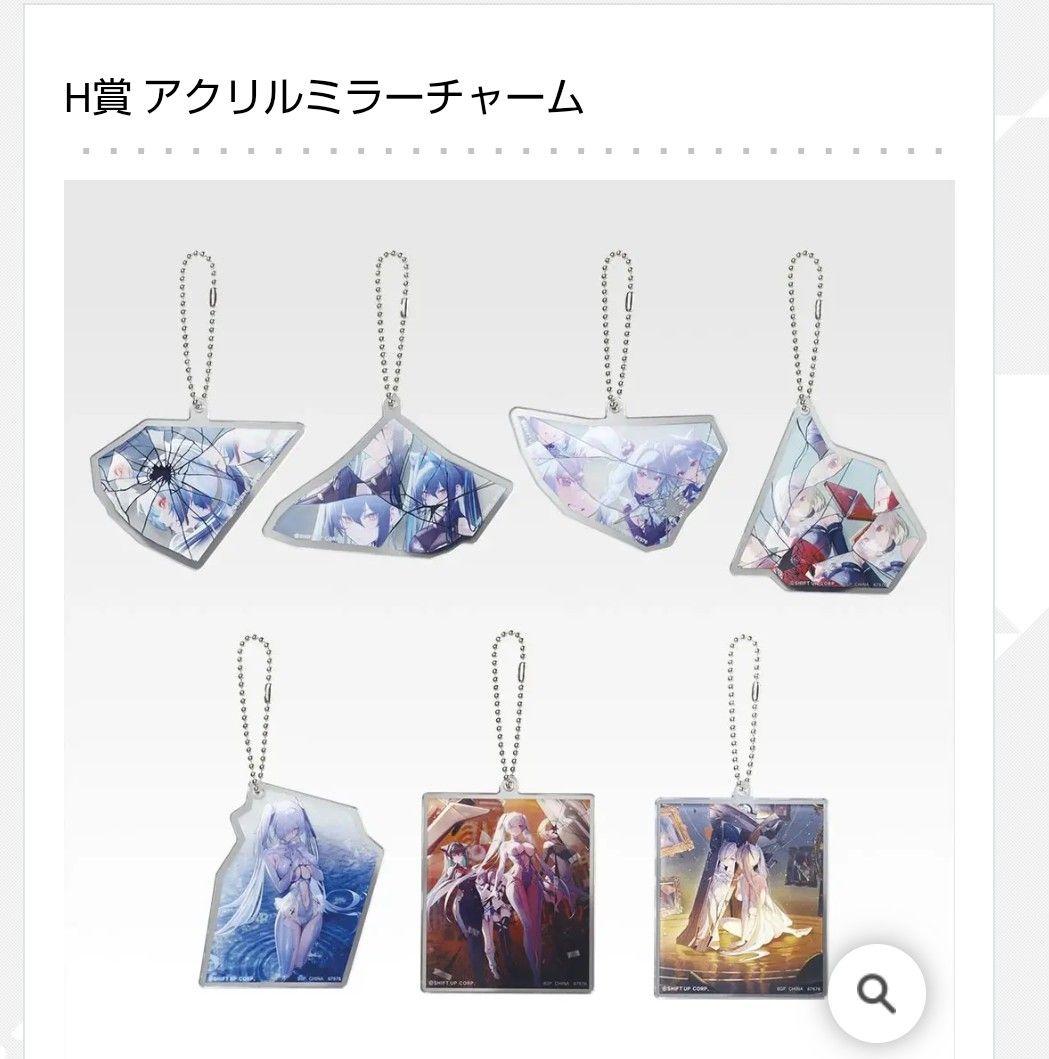Click the ball chain of the top-left charm
The height and width of the screenshot is (1059, 1049).
click(197, 330)
